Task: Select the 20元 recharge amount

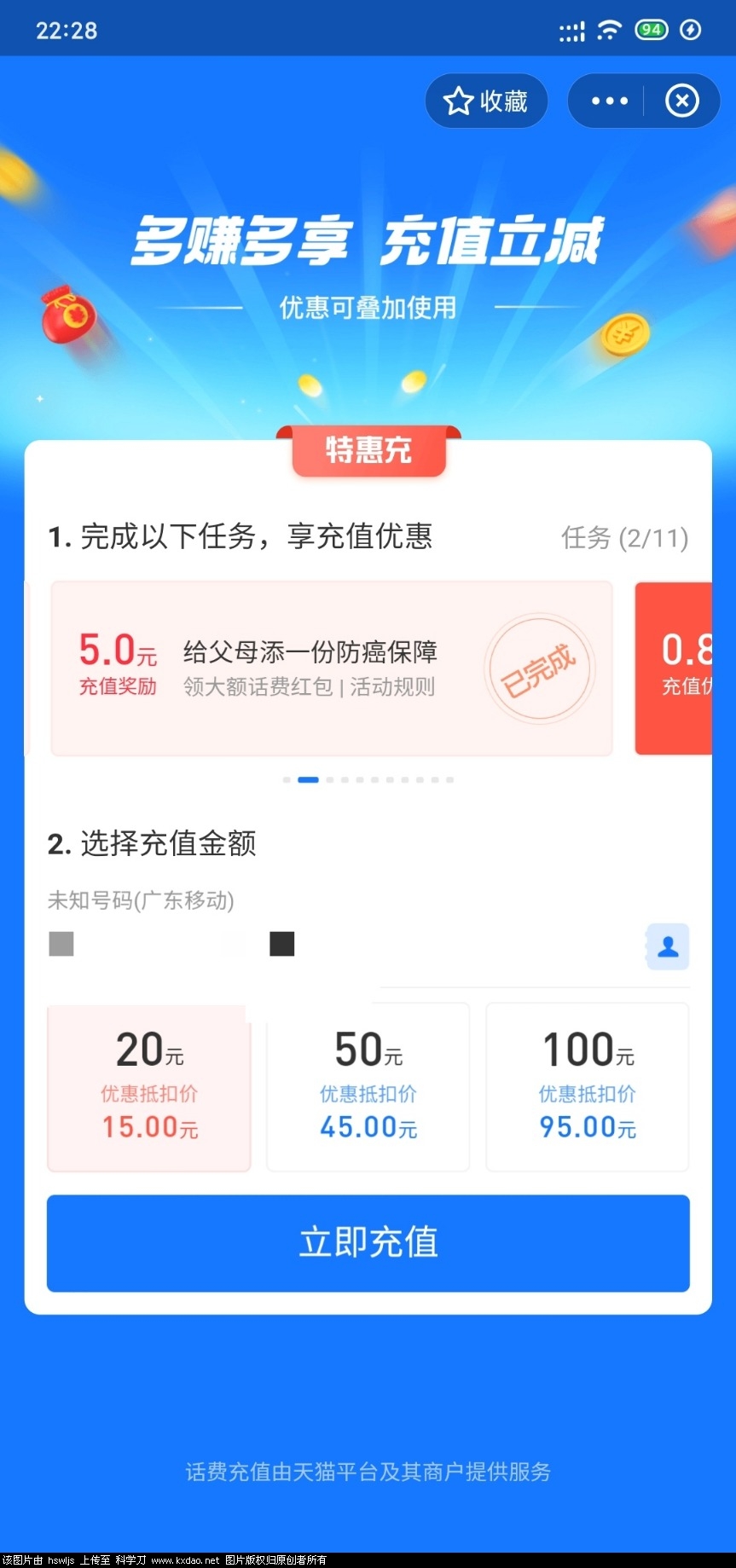Action: pyautogui.click(x=149, y=1088)
